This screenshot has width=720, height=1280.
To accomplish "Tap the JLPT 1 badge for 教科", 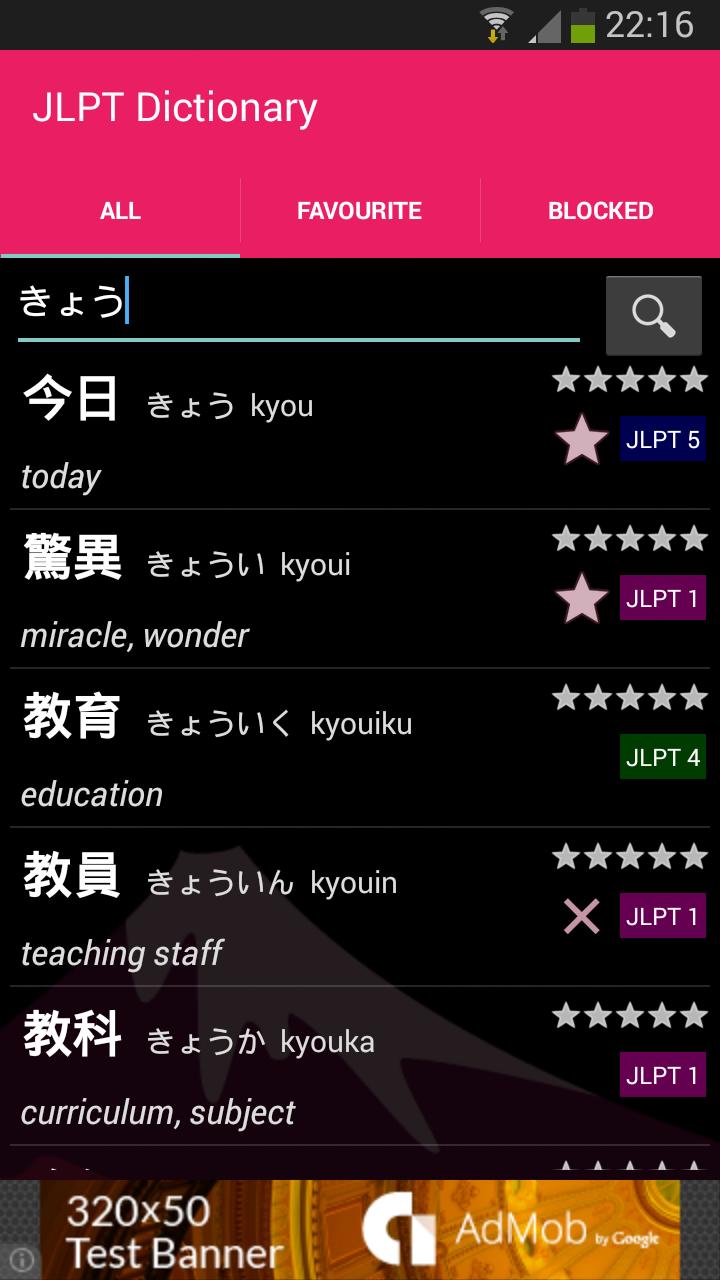I will (x=662, y=1075).
